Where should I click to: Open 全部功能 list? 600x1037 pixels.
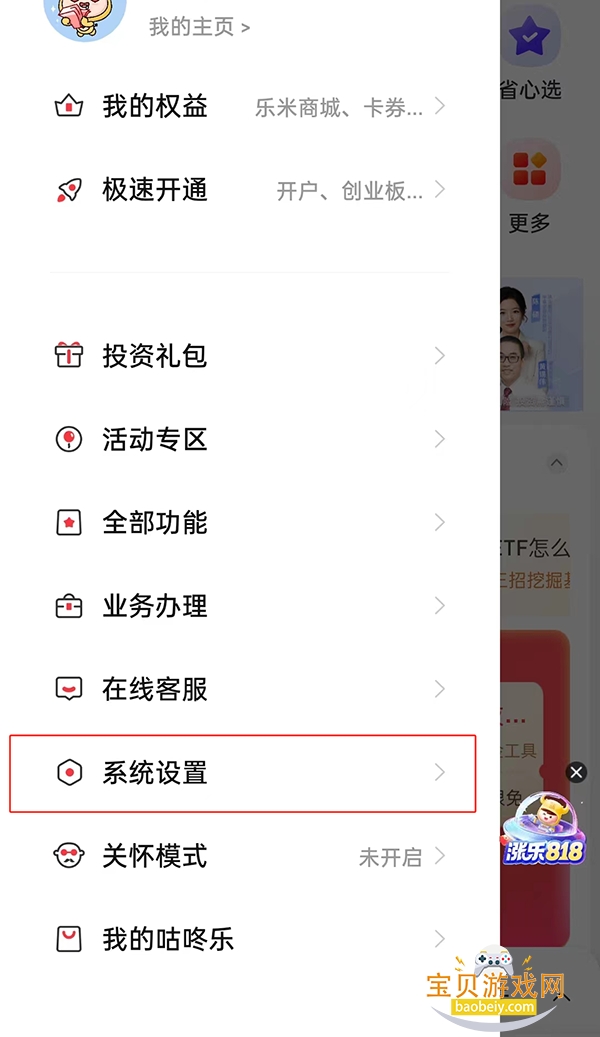pyautogui.click(x=249, y=522)
